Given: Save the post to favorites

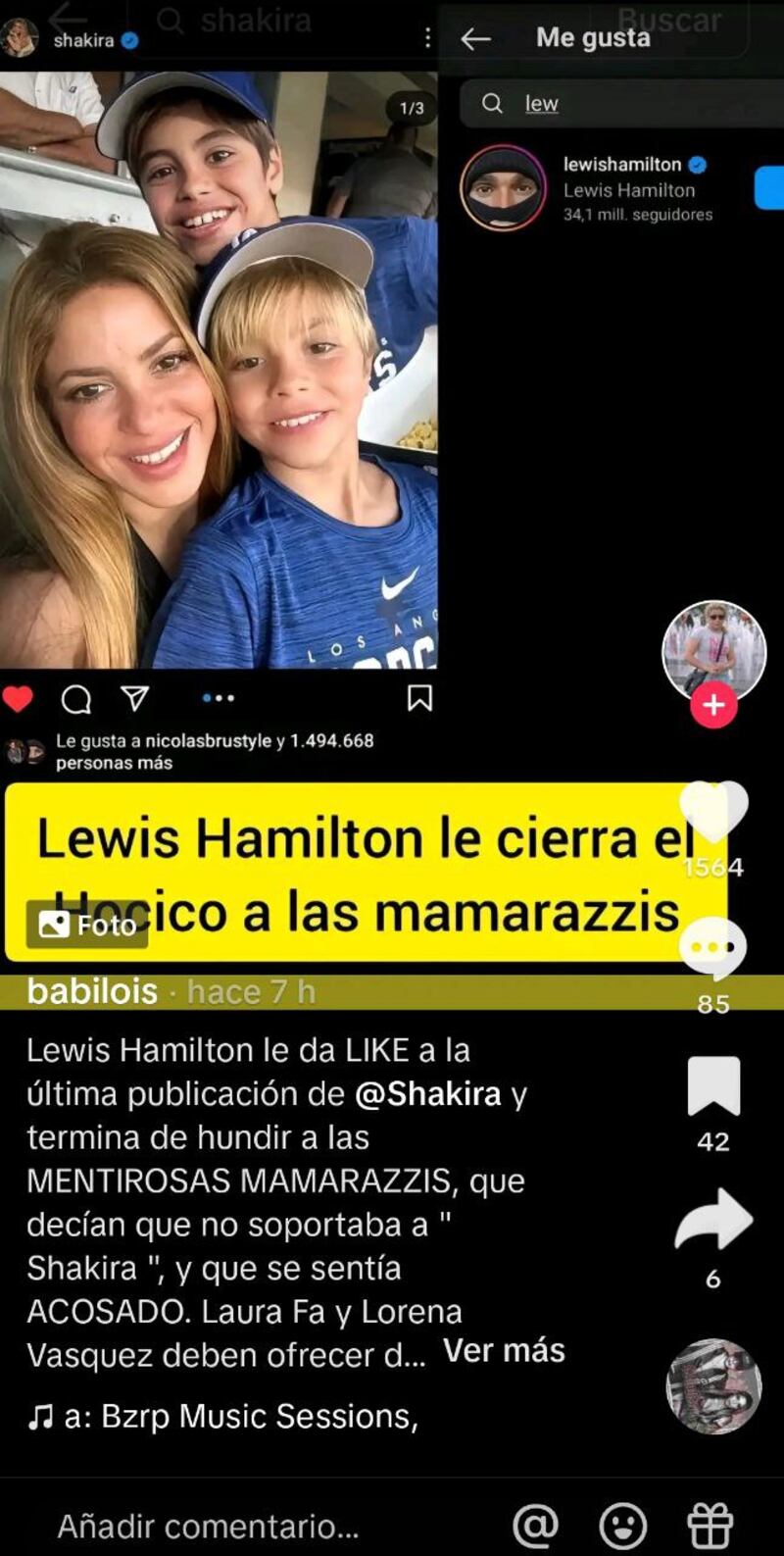Looking at the screenshot, I should coord(713,1086).
